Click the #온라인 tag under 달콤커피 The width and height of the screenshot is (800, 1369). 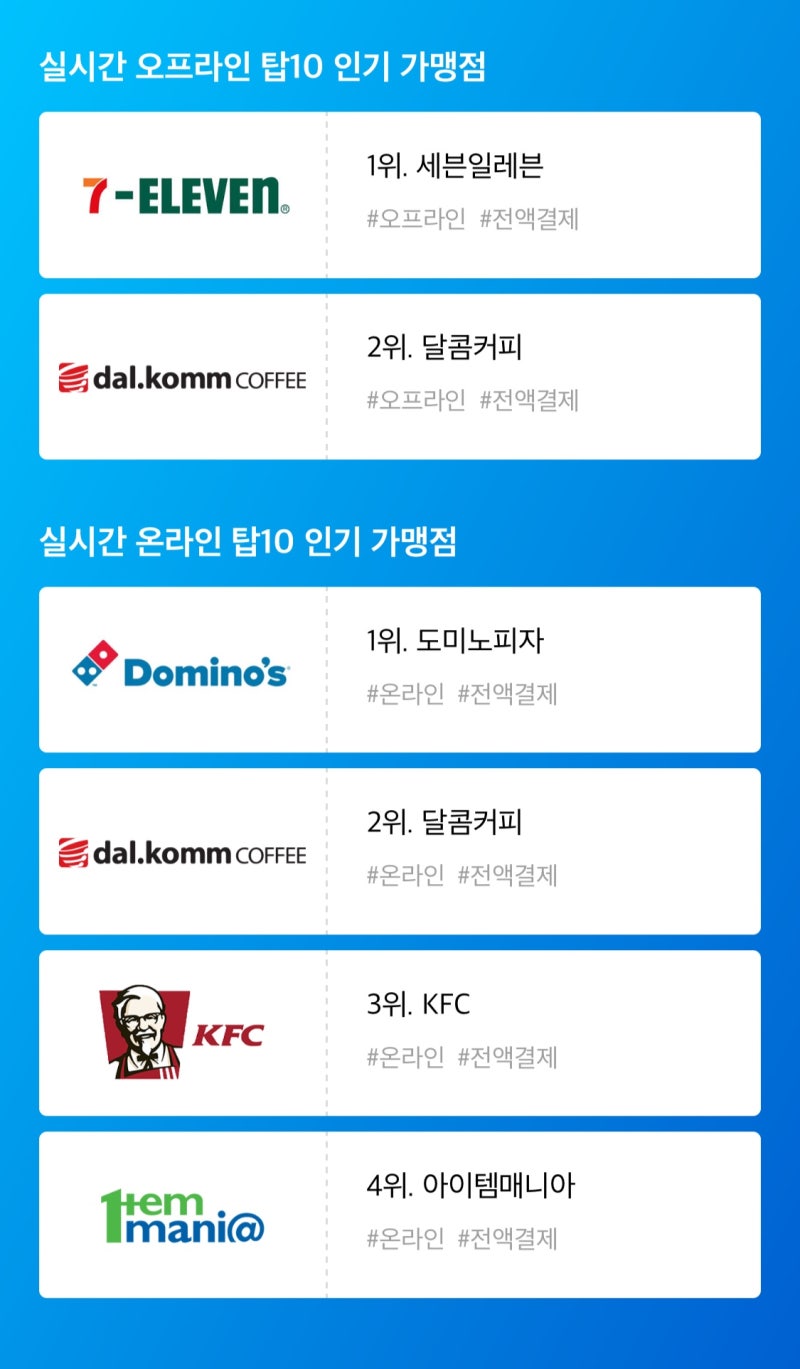[403, 876]
